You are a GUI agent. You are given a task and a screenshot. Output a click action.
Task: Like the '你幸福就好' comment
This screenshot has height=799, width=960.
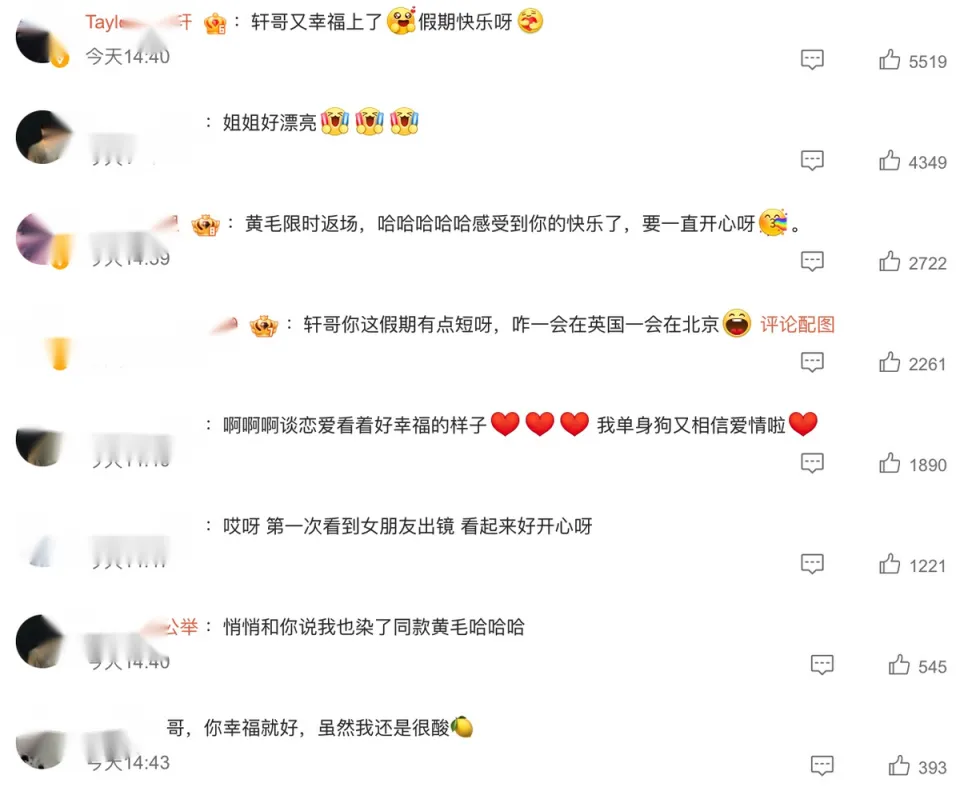(x=899, y=766)
